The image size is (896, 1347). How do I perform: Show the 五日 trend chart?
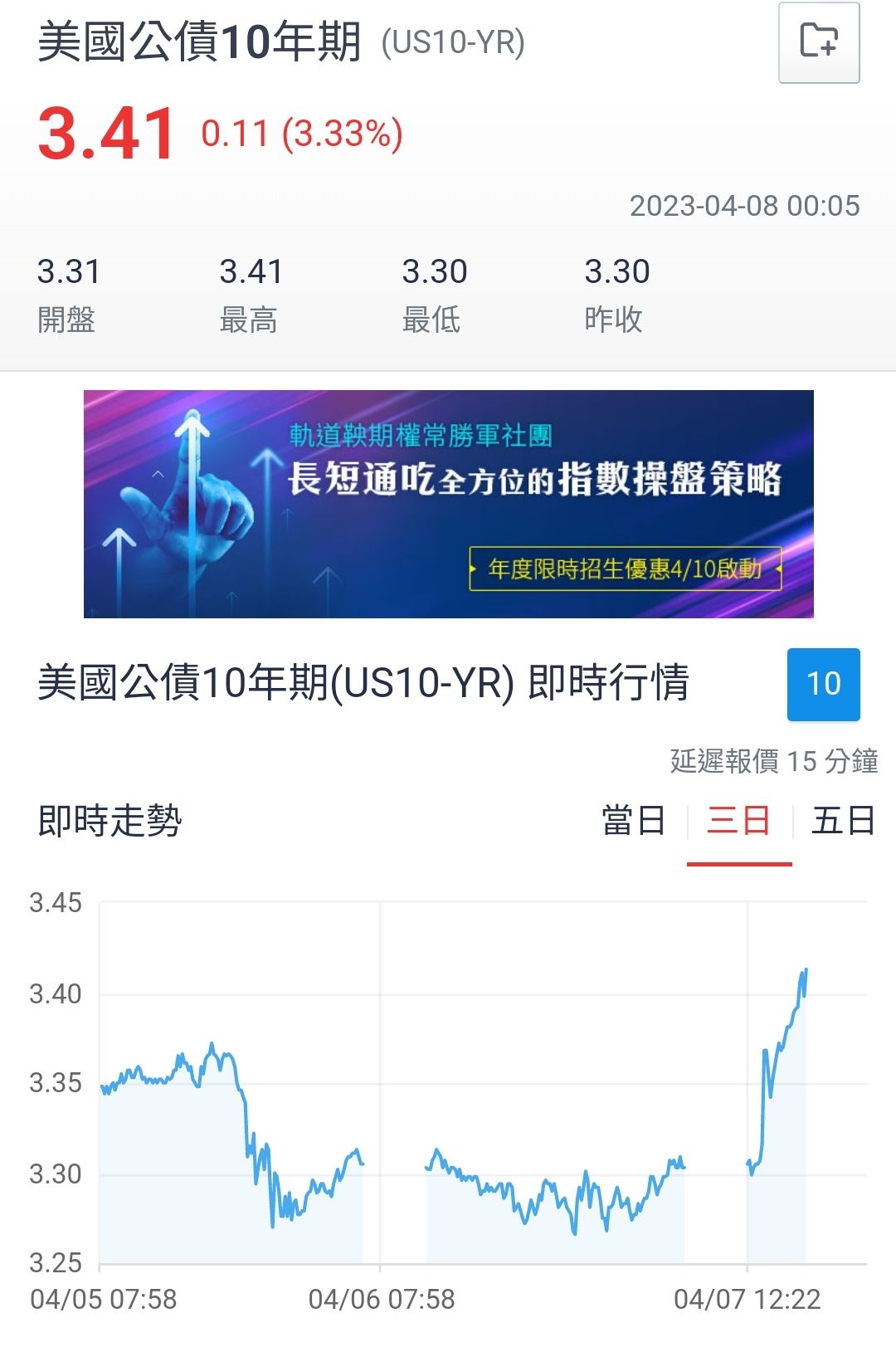(x=843, y=821)
